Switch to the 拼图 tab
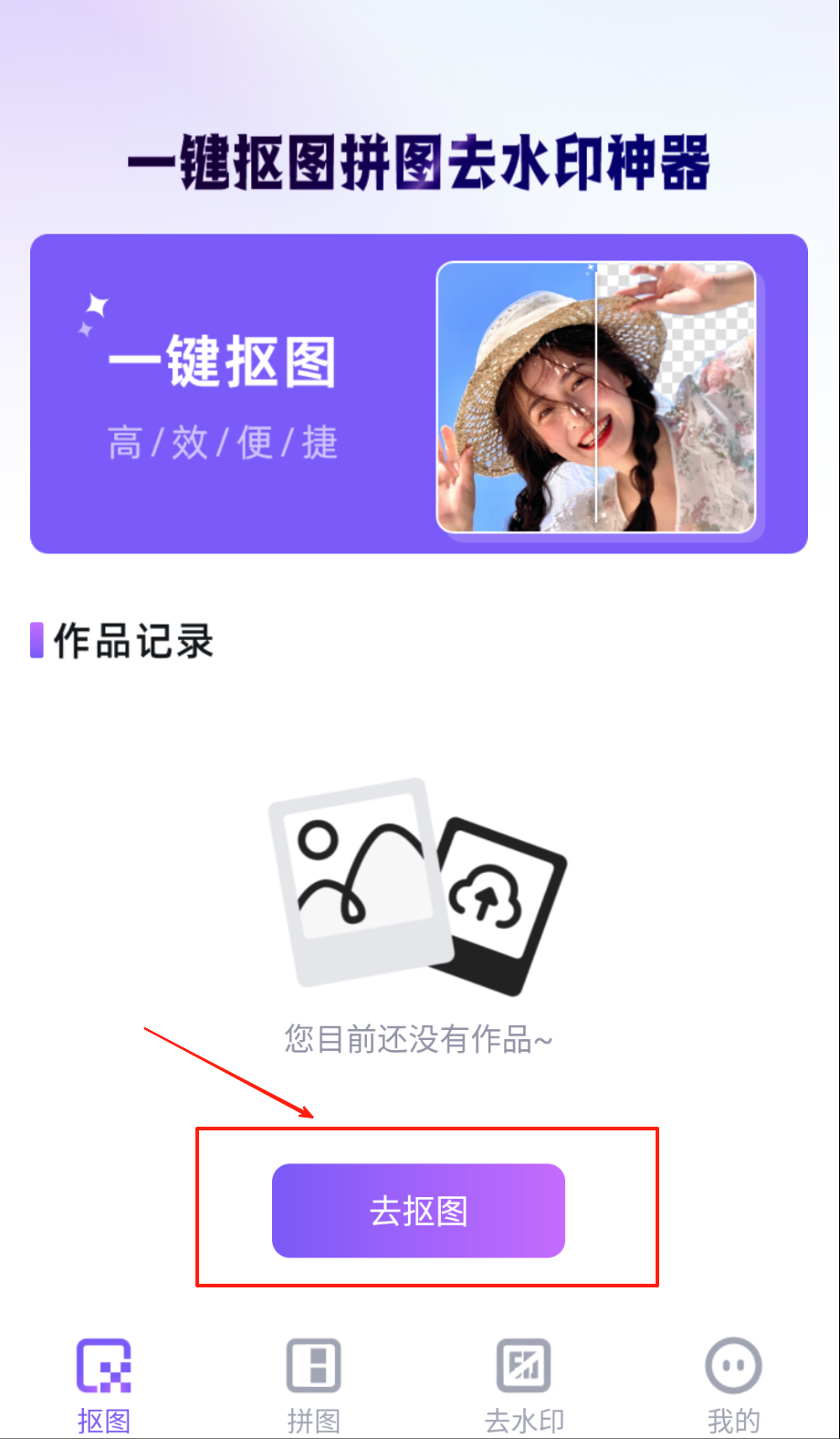 (313, 1383)
